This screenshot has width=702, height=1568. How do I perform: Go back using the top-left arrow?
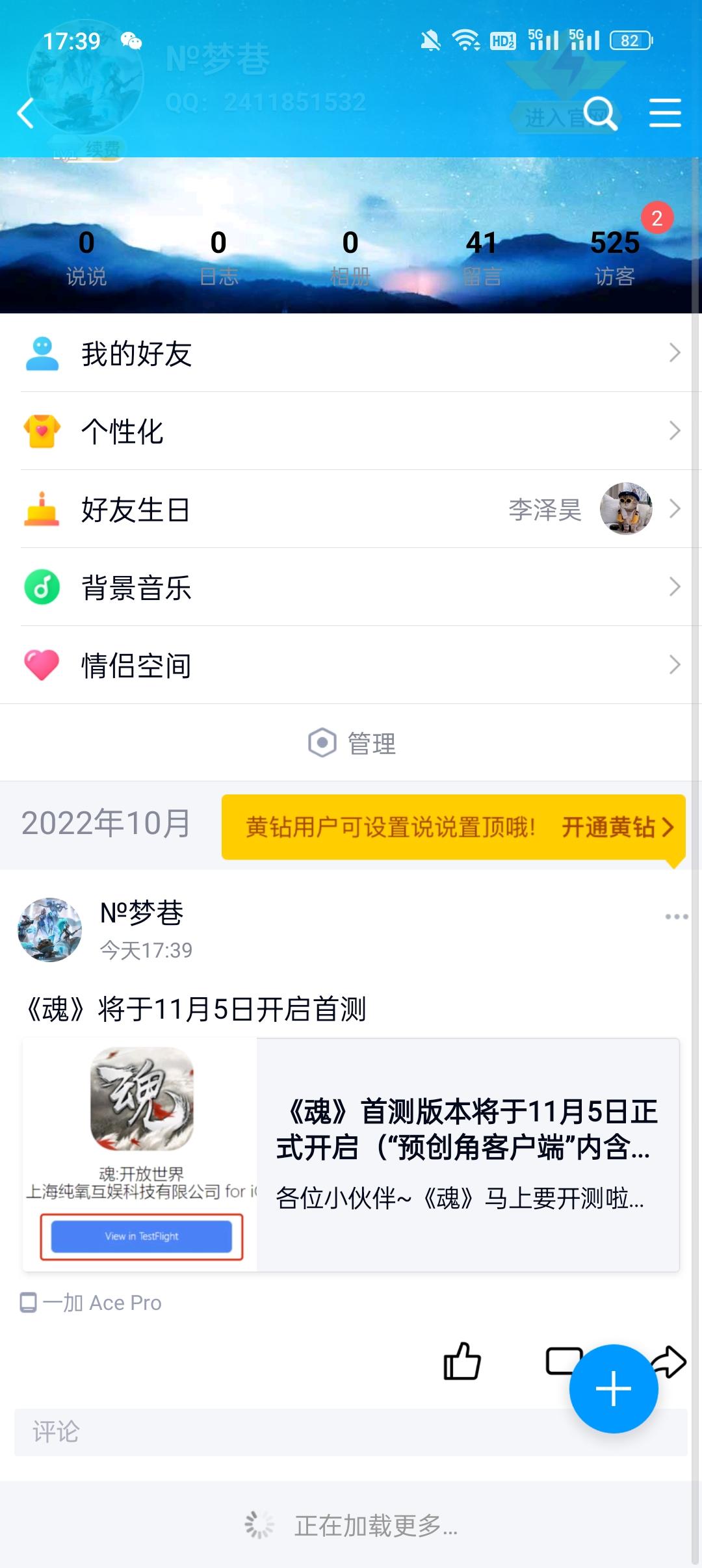point(26,114)
